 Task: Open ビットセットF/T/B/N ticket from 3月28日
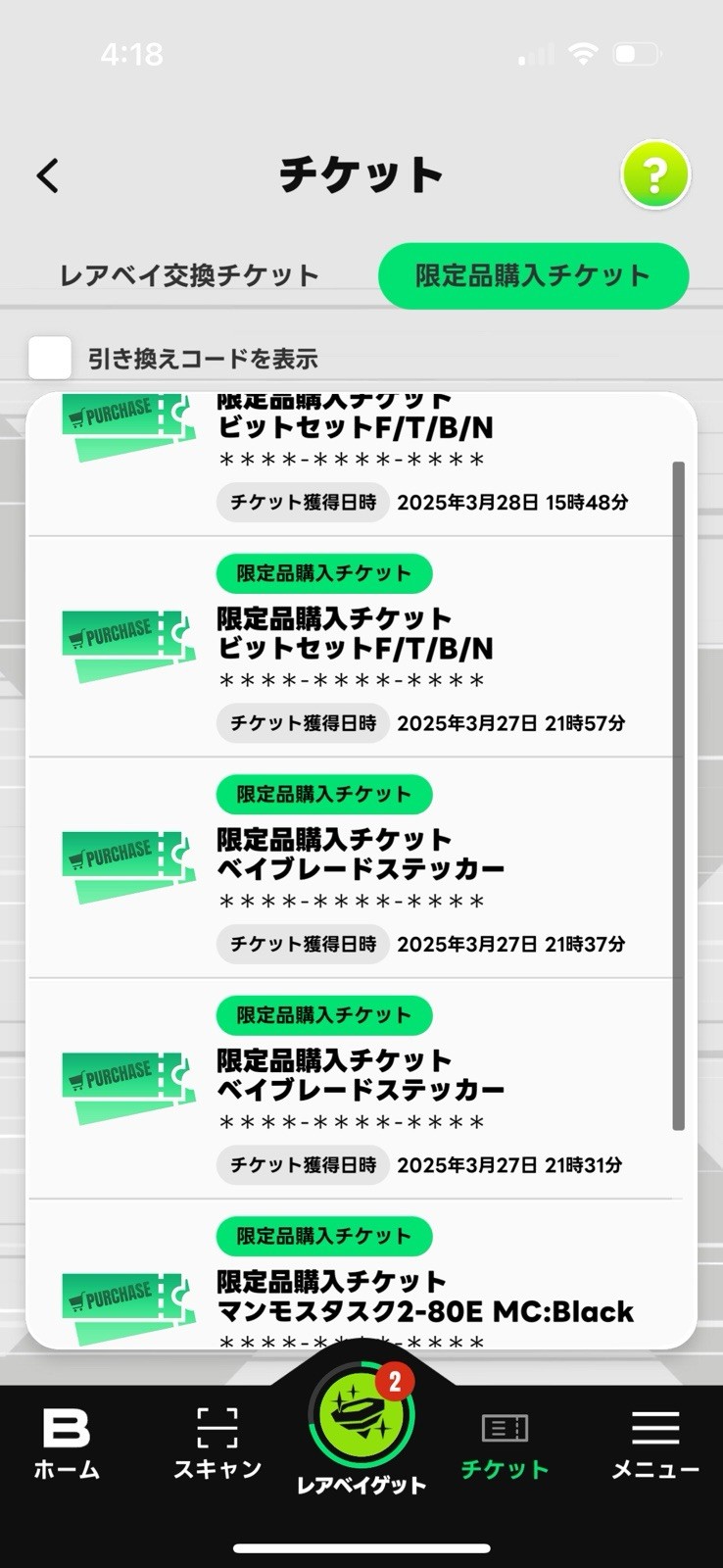click(x=351, y=465)
